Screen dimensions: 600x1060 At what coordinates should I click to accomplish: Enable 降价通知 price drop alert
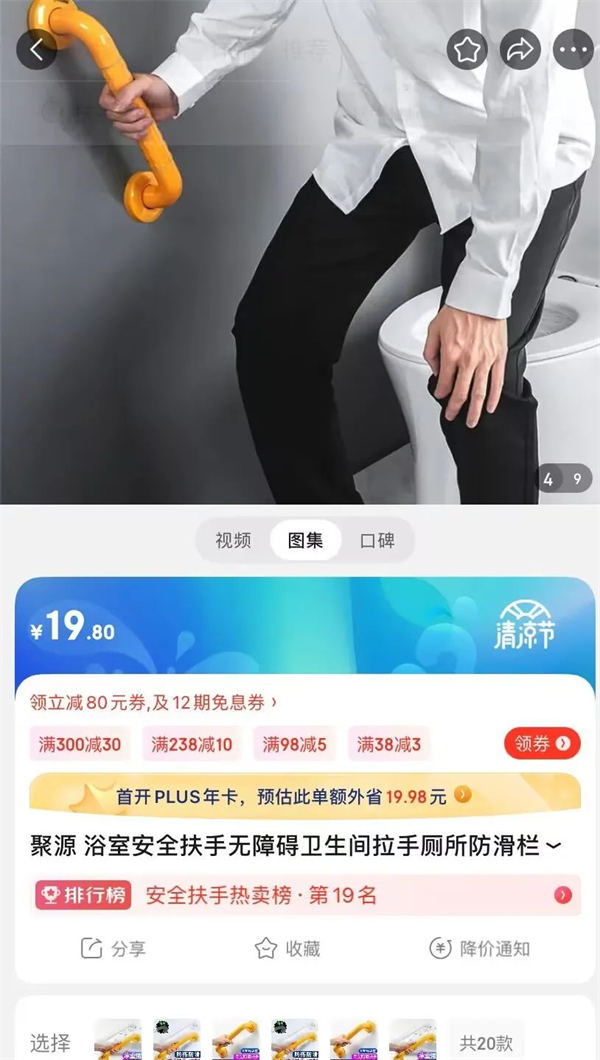point(480,948)
